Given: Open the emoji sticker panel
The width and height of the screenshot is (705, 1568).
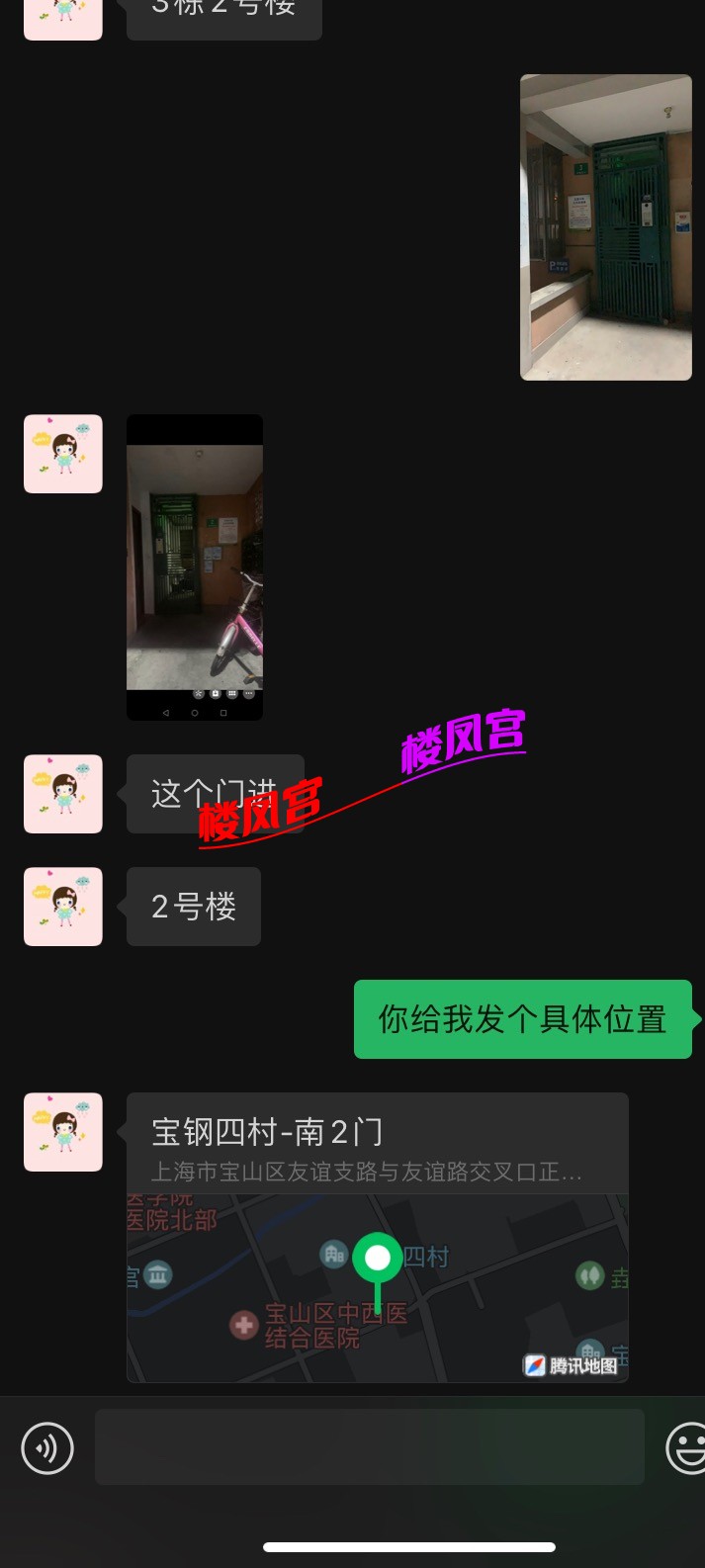Looking at the screenshot, I should [x=686, y=1448].
